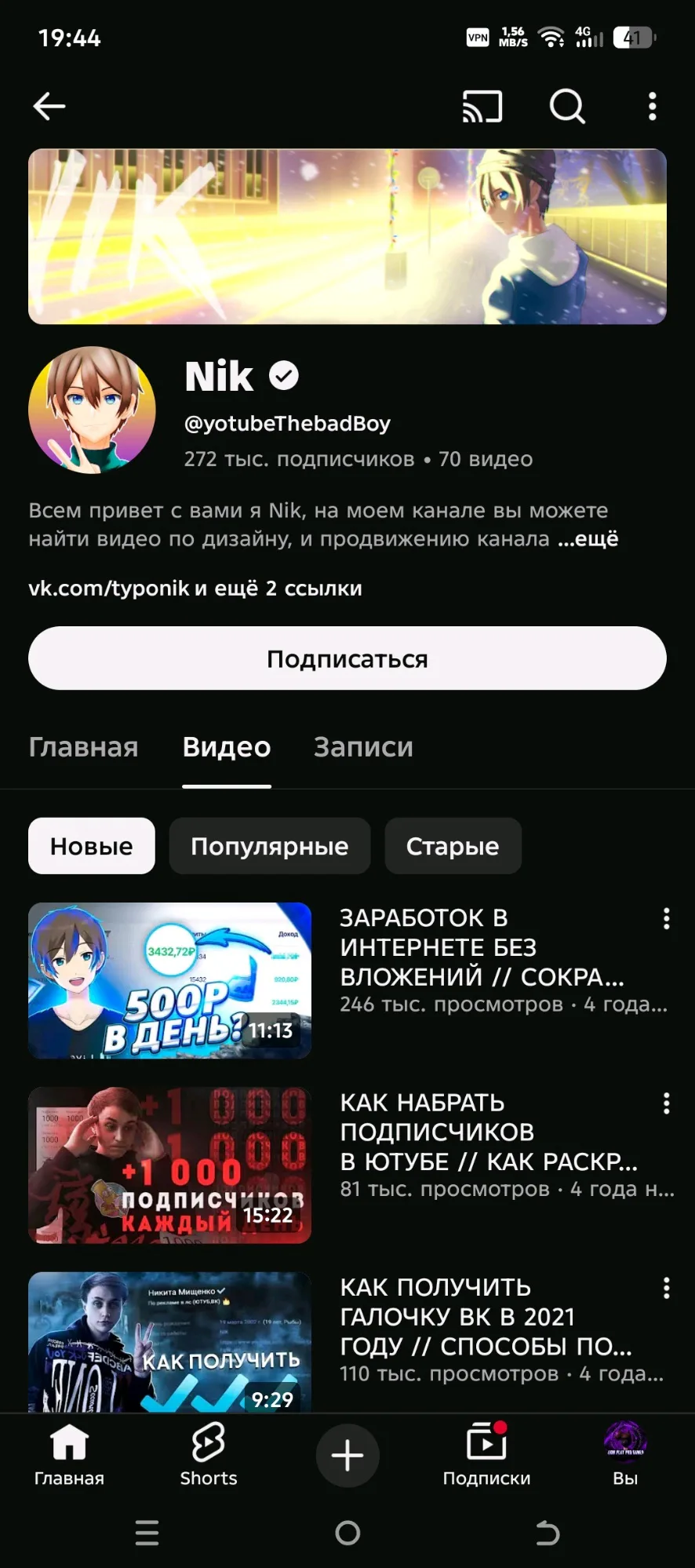
Task: Play the ЗАРАБОТОК В ИНТЕРНЕТЕ video
Action: coord(170,980)
